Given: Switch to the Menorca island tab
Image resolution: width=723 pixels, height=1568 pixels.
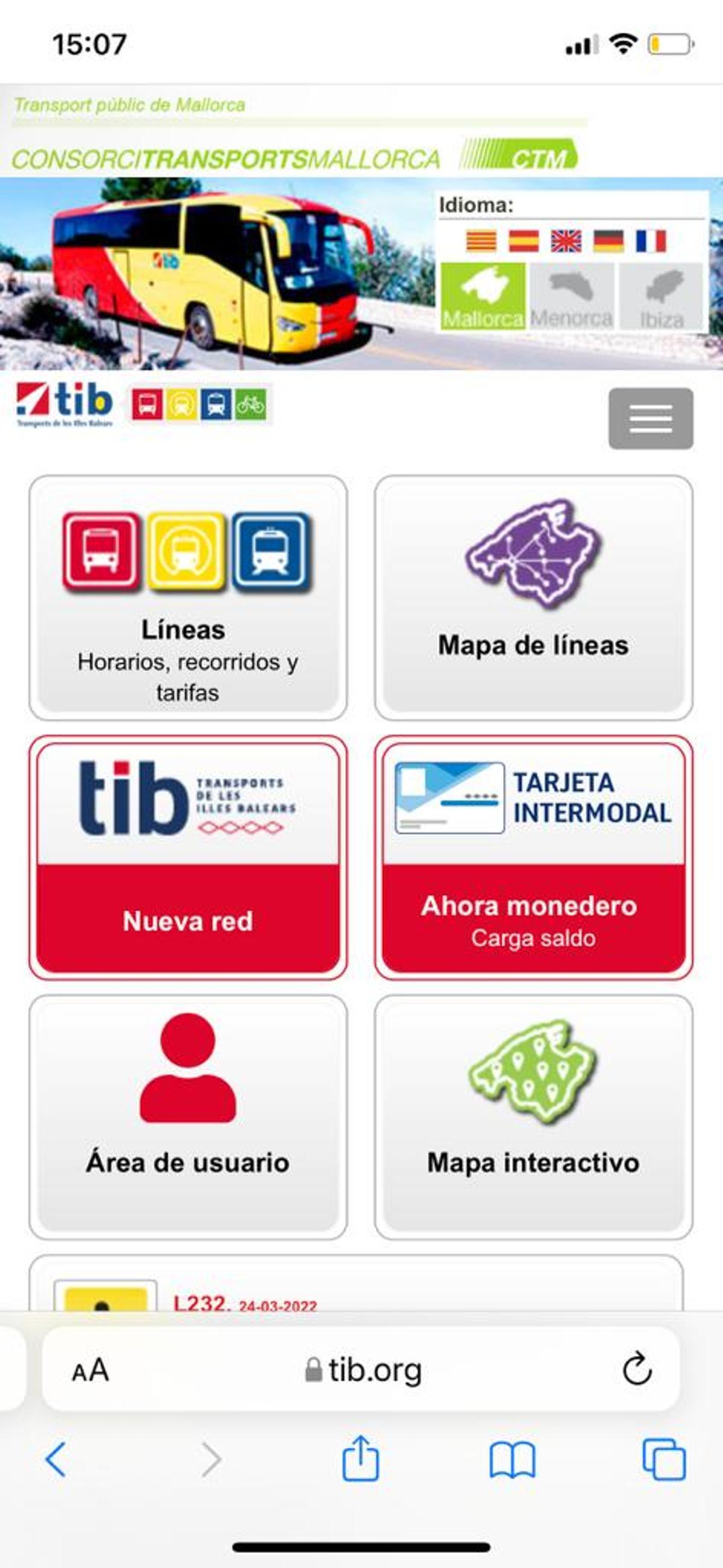Looking at the screenshot, I should (x=572, y=296).
